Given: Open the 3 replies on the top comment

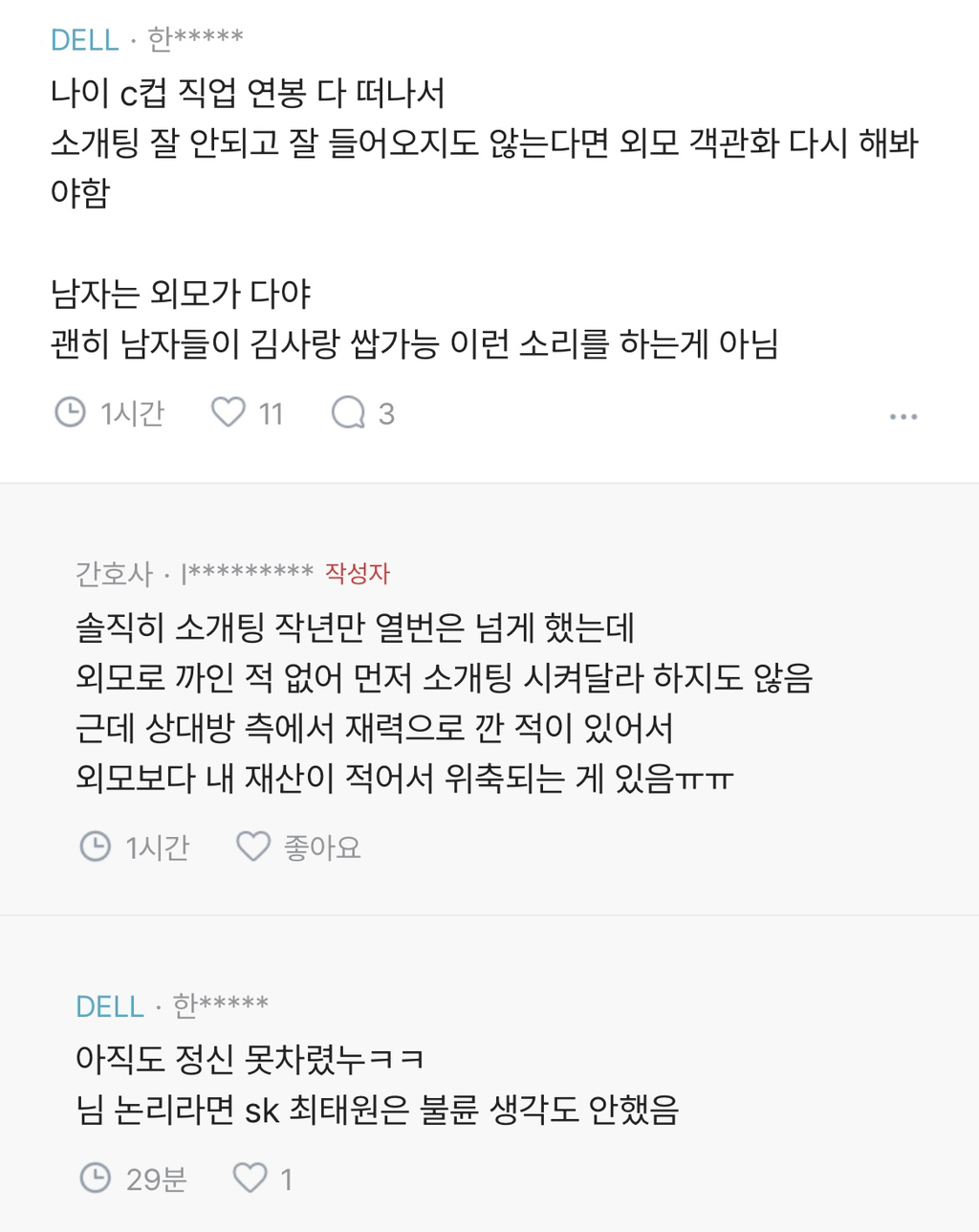Looking at the screenshot, I should tap(349, 412).
